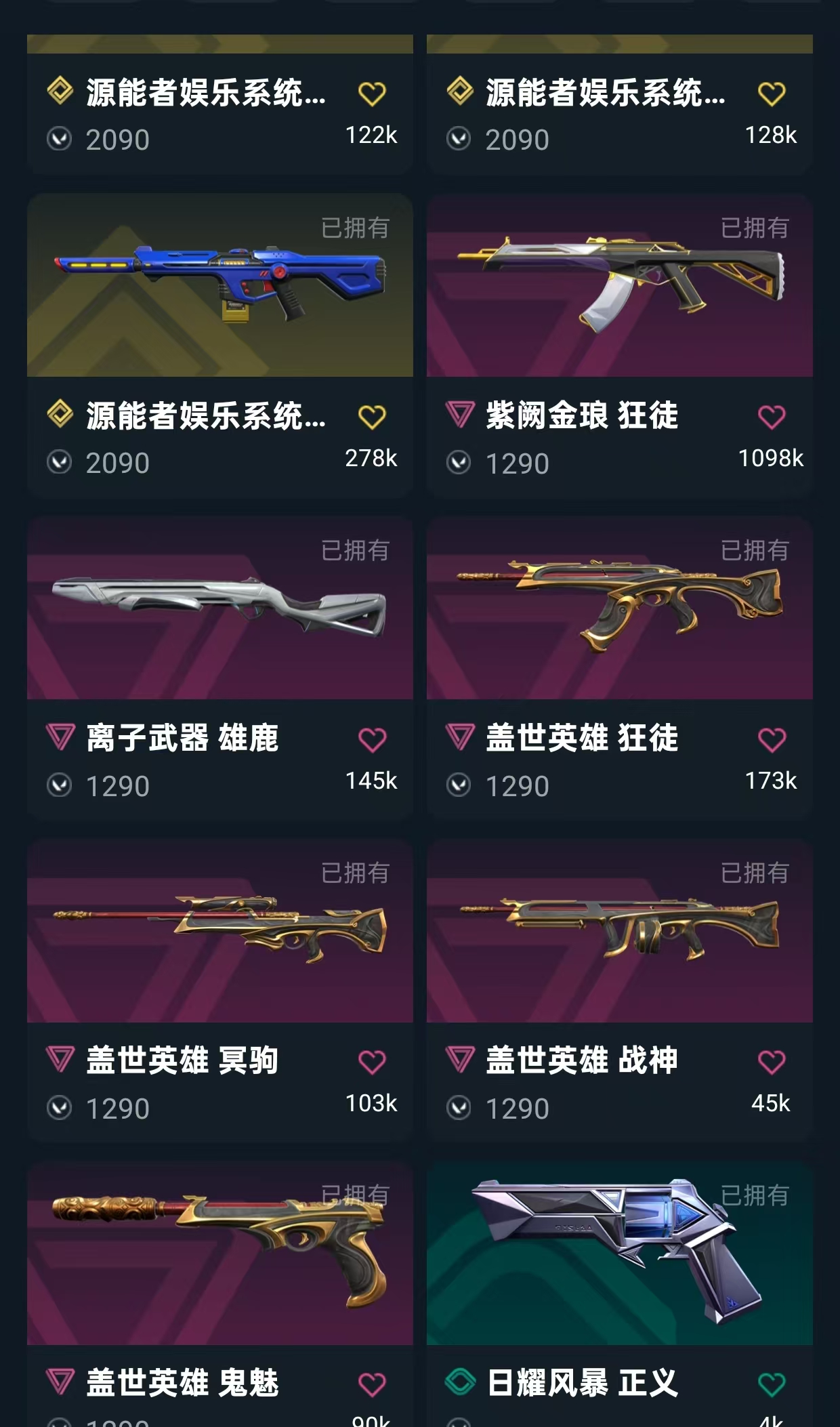This screenshot has height=1427, width=840.
Task: Open the 盖世英雄 鬼魅 skin card
Action: [220, 1294]
